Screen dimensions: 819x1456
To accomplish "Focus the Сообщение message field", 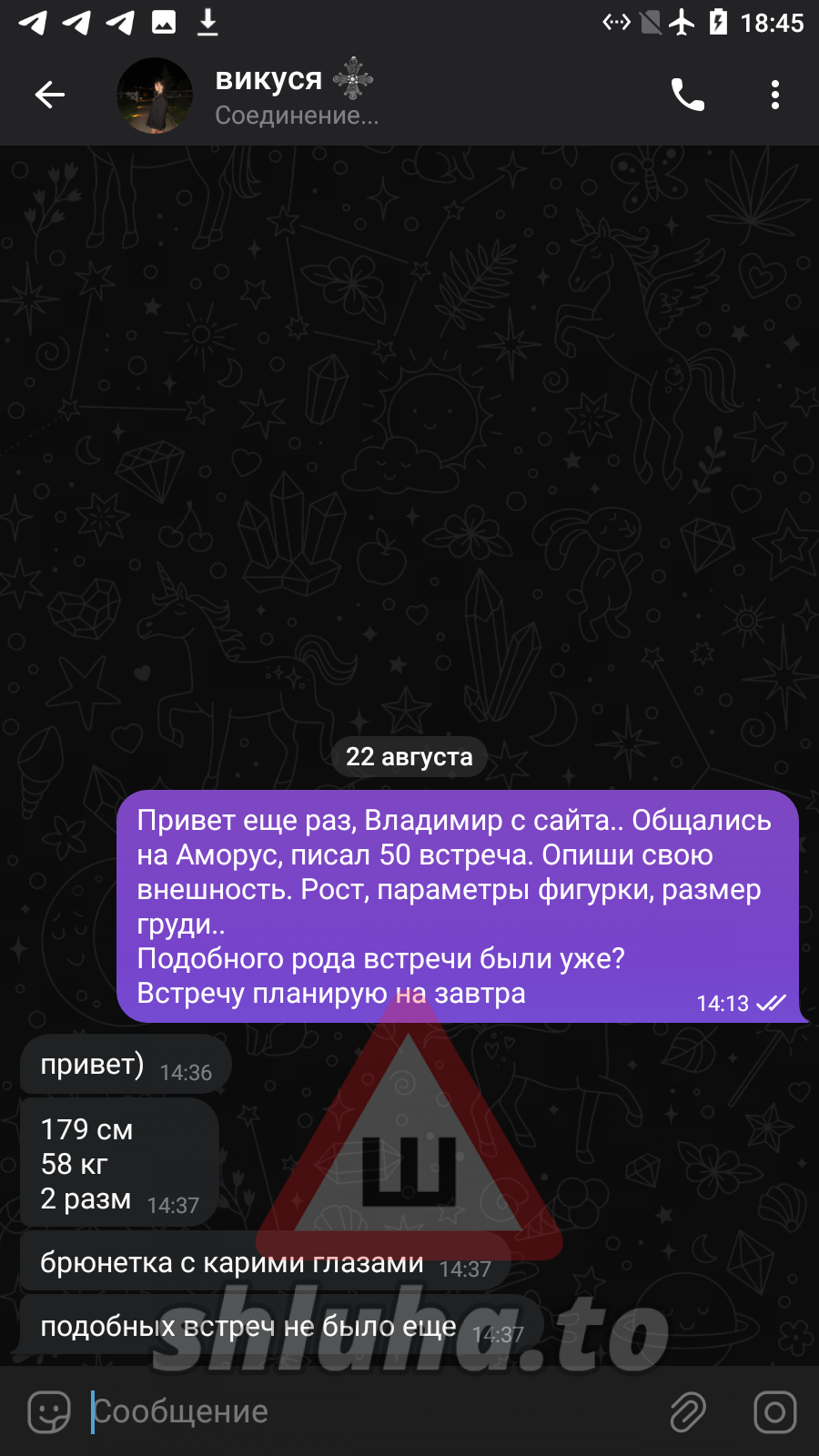I will point(364,1411).
